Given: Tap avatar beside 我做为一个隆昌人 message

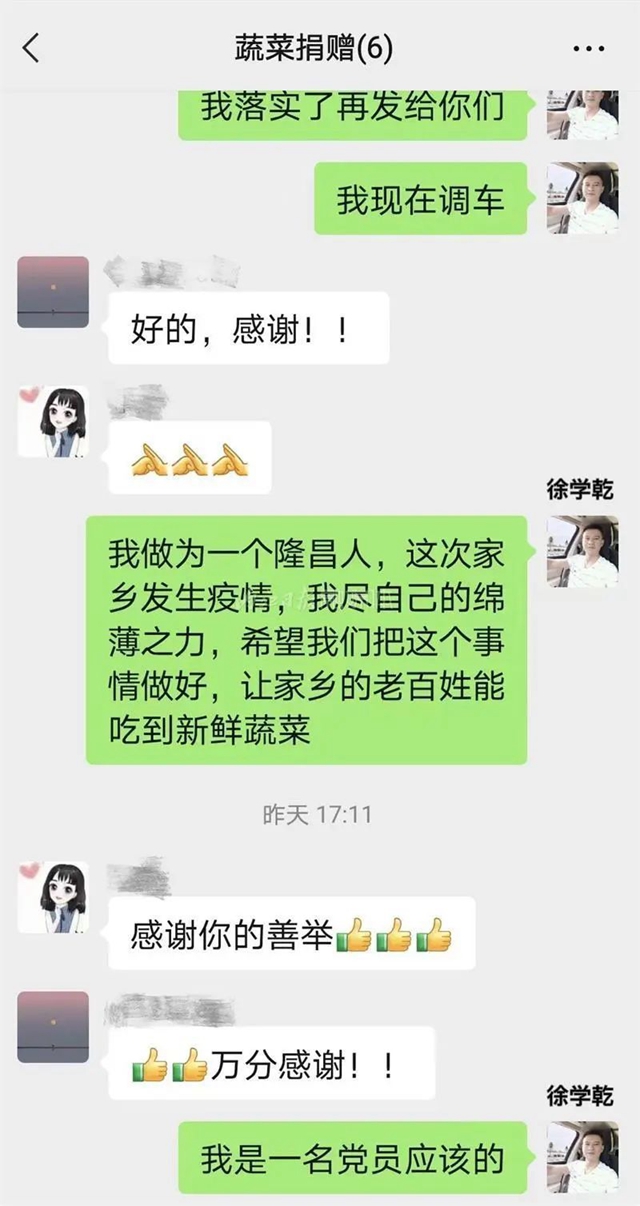Looking at the screenshot, I should click(582, 551).
